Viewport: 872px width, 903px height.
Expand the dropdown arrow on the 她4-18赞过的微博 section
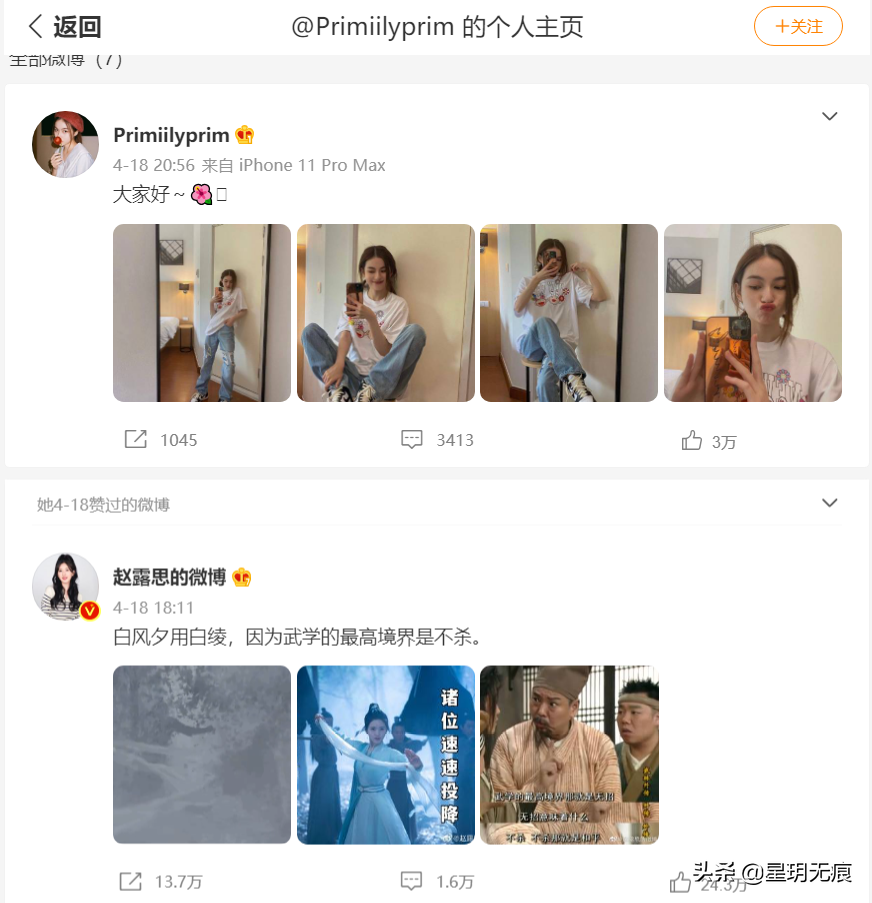829,503
